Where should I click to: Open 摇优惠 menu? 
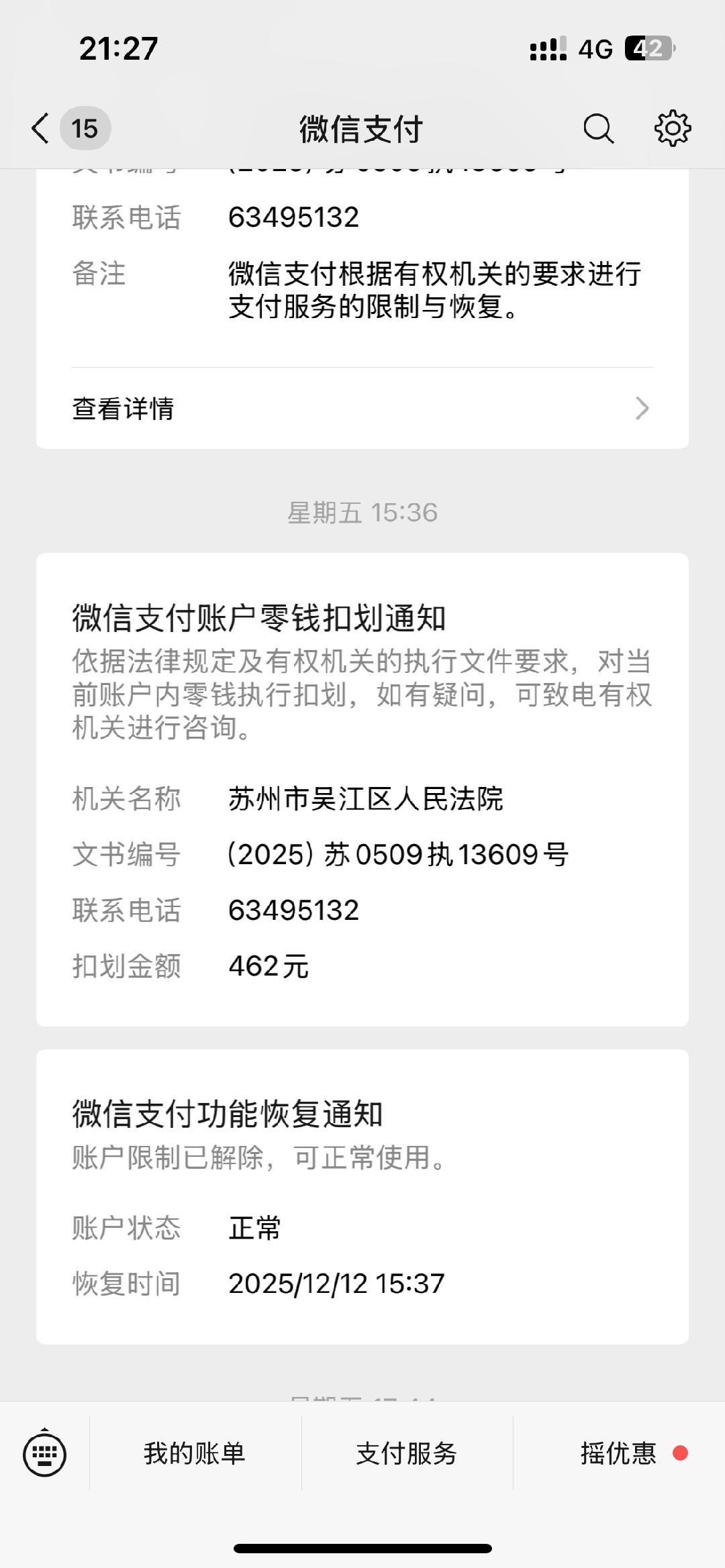618,1454
